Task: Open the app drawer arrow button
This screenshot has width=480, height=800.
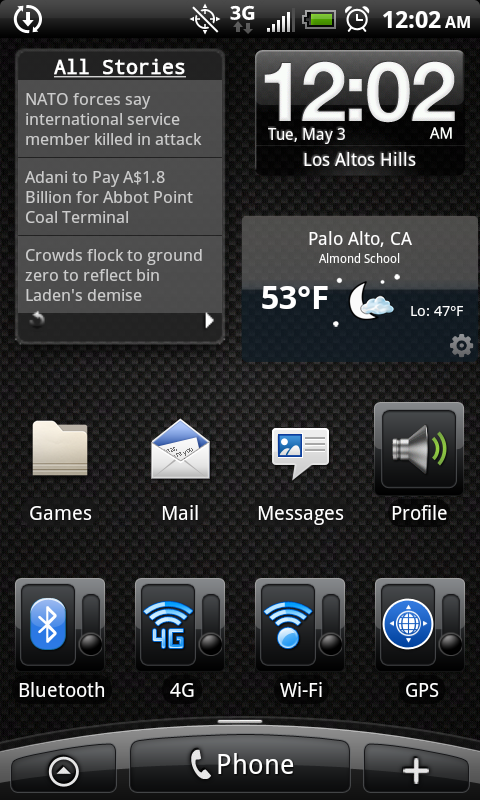Action: coord(63,770)
